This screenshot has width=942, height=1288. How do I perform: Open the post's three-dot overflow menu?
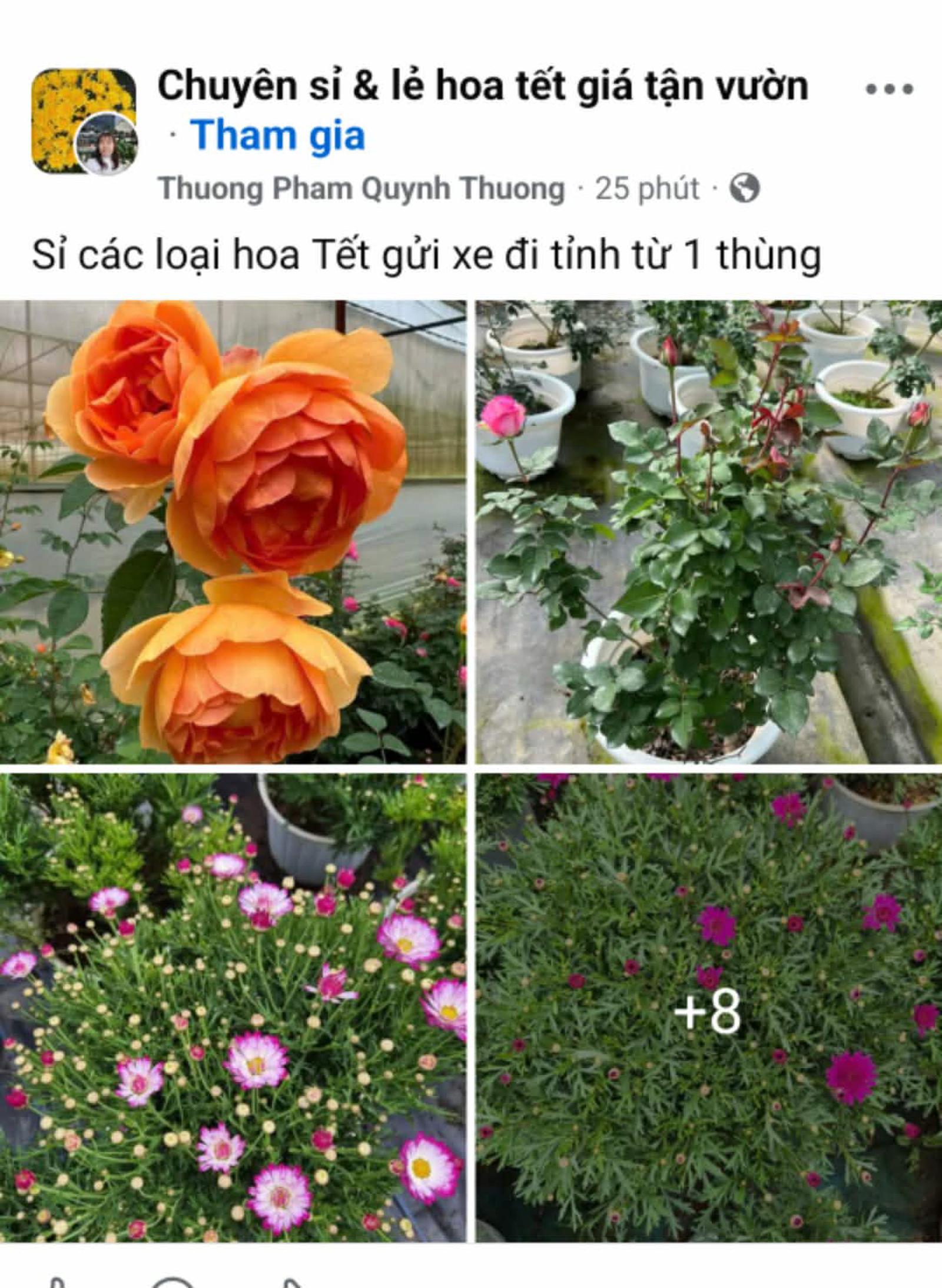(x=889, y=90)
